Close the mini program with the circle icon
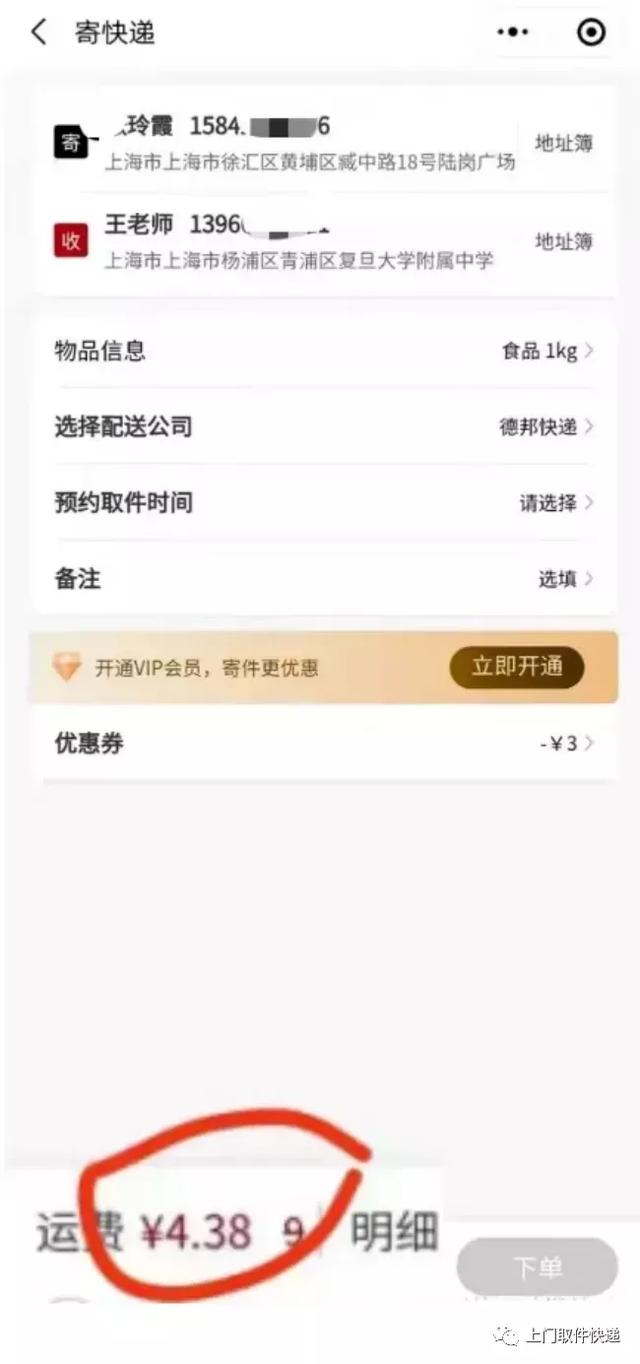 (x=591, y=32)
